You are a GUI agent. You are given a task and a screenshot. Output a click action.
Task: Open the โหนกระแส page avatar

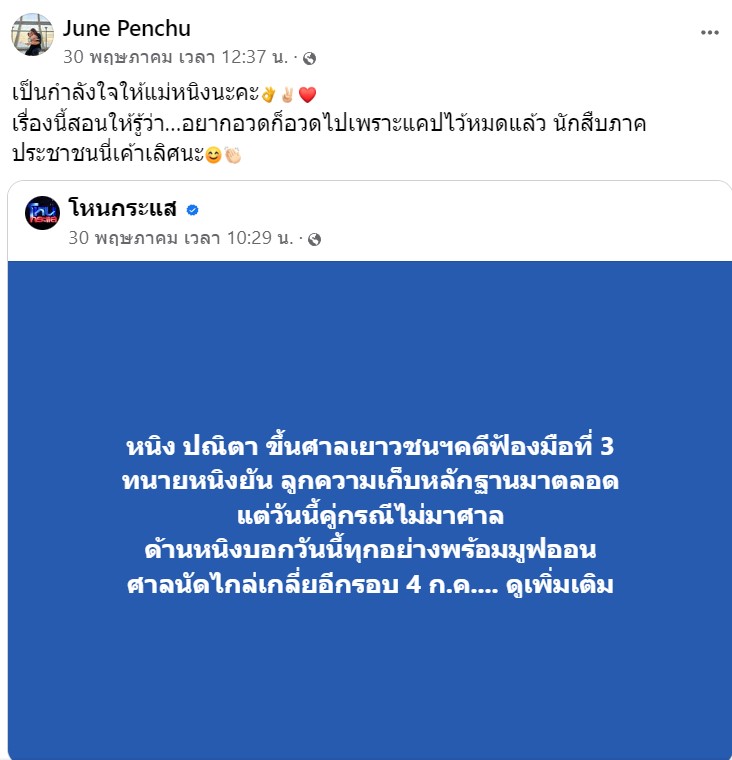coord(43,213)
